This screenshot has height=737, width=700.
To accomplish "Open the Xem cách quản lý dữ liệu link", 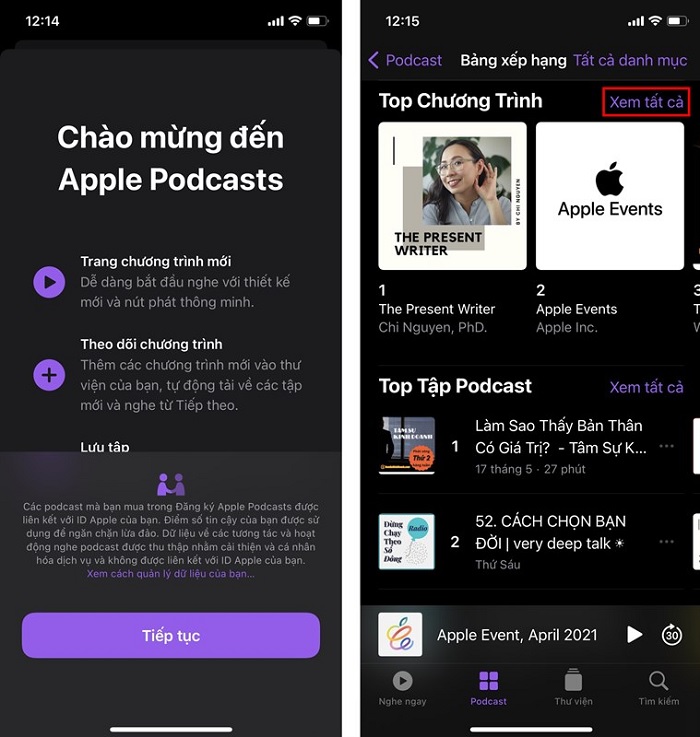I will point(170,574).
